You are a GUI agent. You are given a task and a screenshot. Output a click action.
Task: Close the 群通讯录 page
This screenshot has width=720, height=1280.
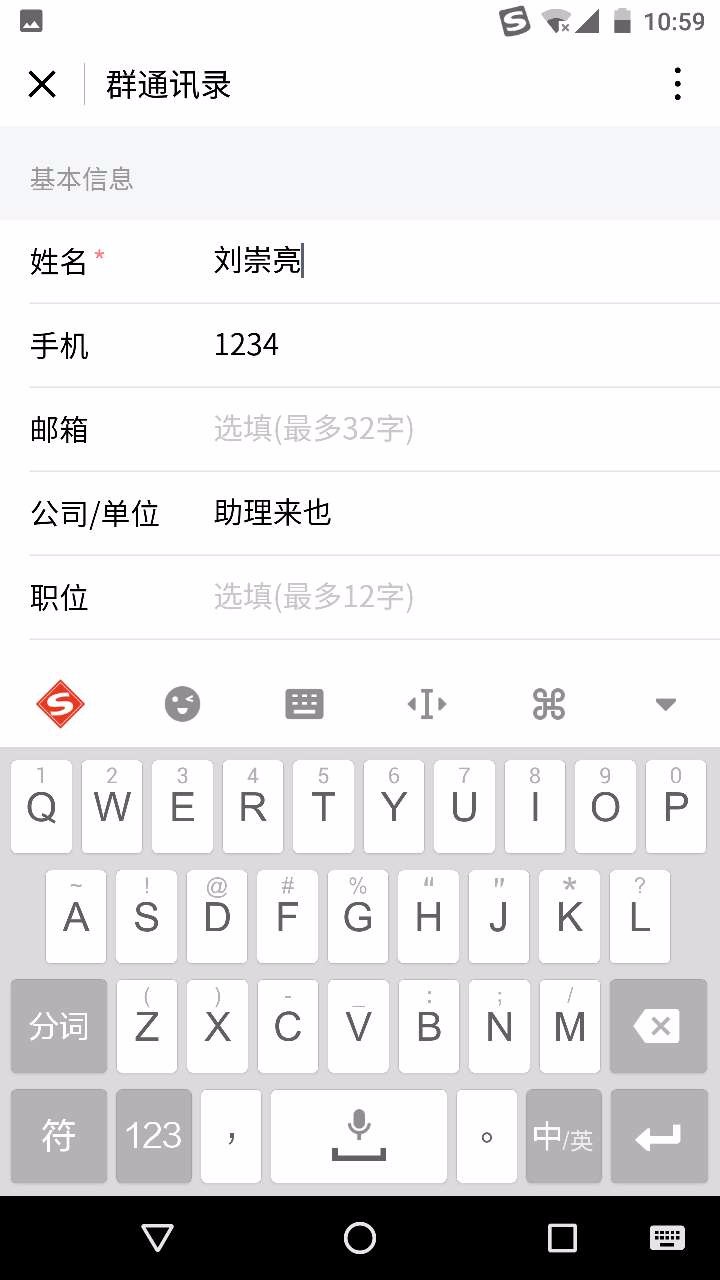coord(42,85)
